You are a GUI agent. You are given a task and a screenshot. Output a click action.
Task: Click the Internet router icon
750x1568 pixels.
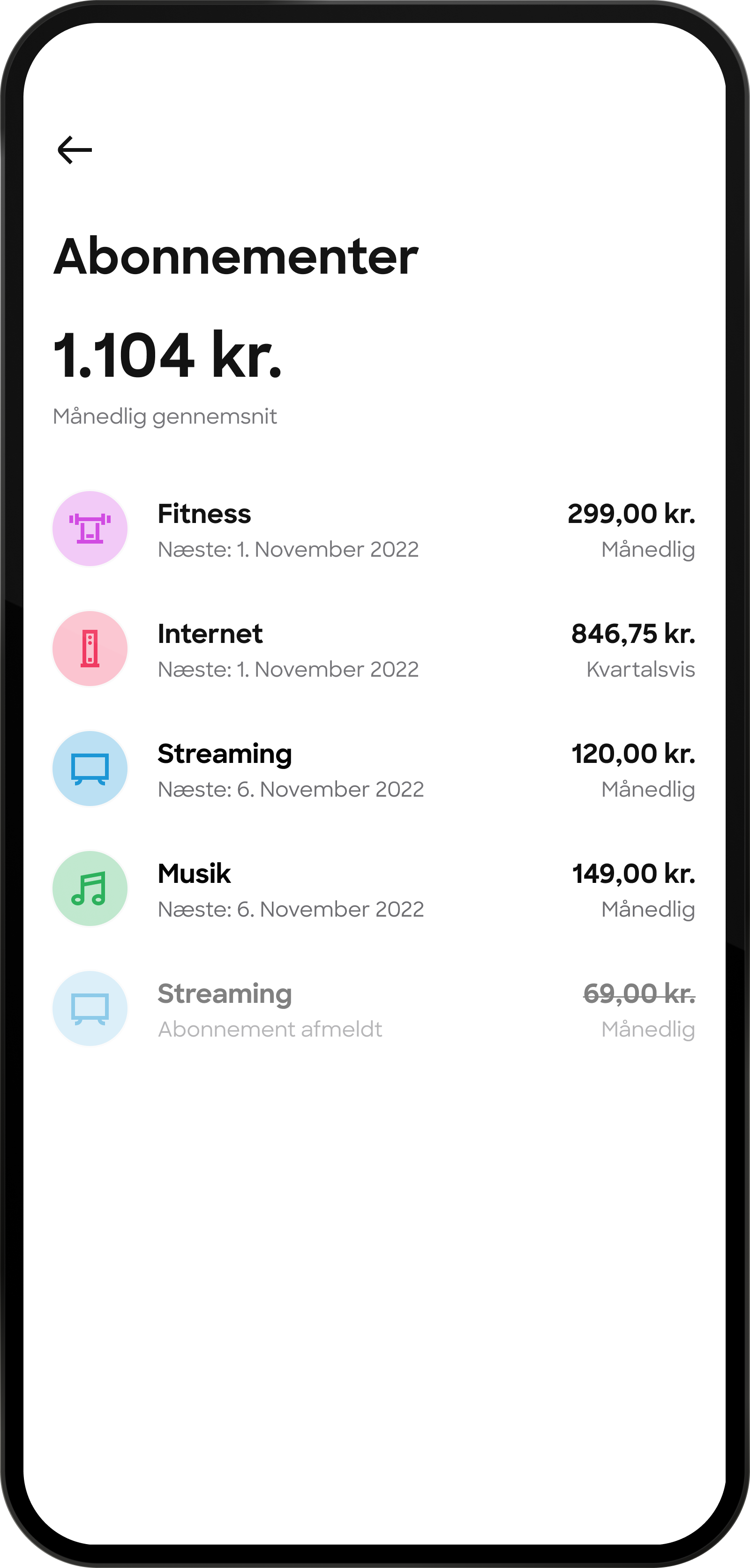coord(90,648)
